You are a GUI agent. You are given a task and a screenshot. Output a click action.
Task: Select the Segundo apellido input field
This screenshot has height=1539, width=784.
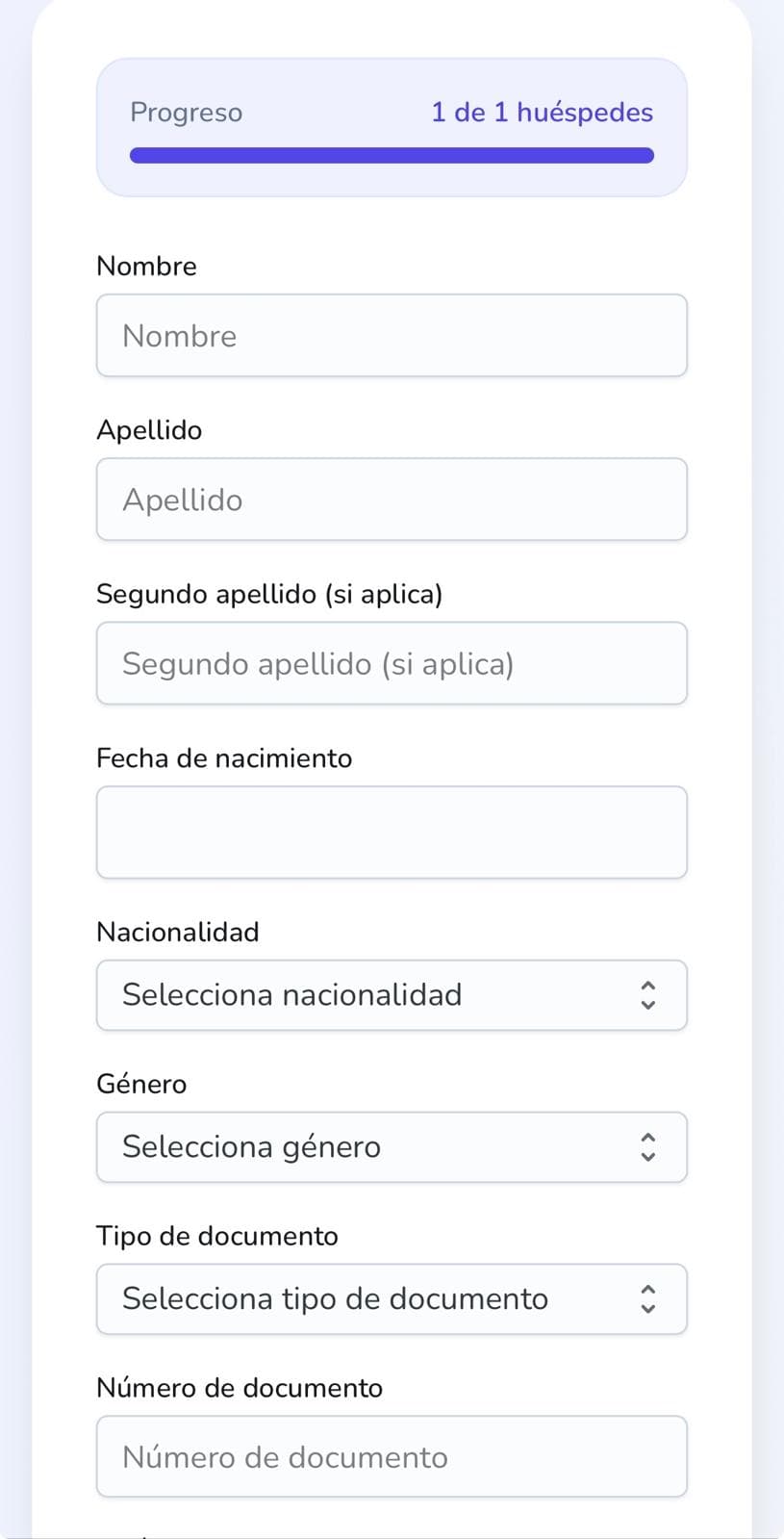point(392,663)
